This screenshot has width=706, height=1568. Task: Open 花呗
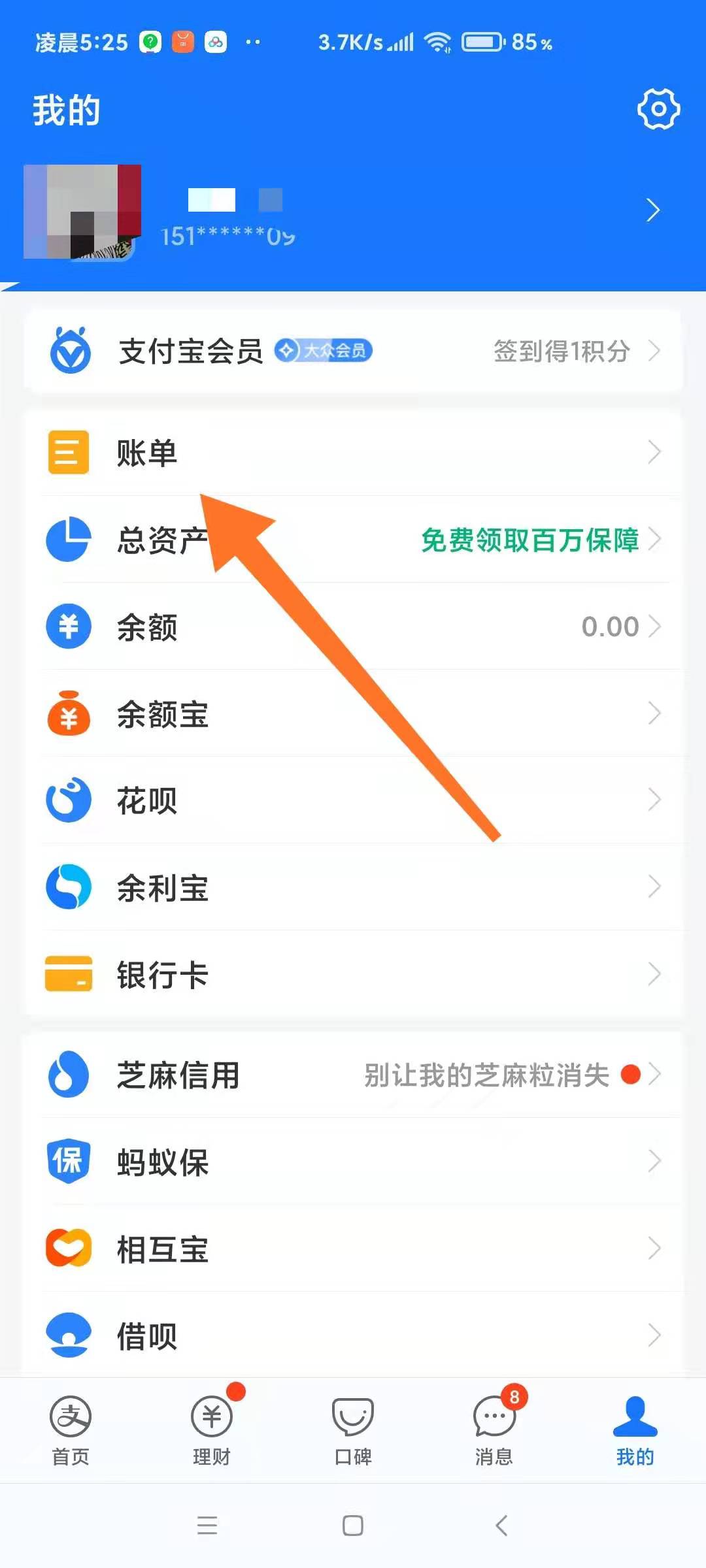[x=353, y=800]
